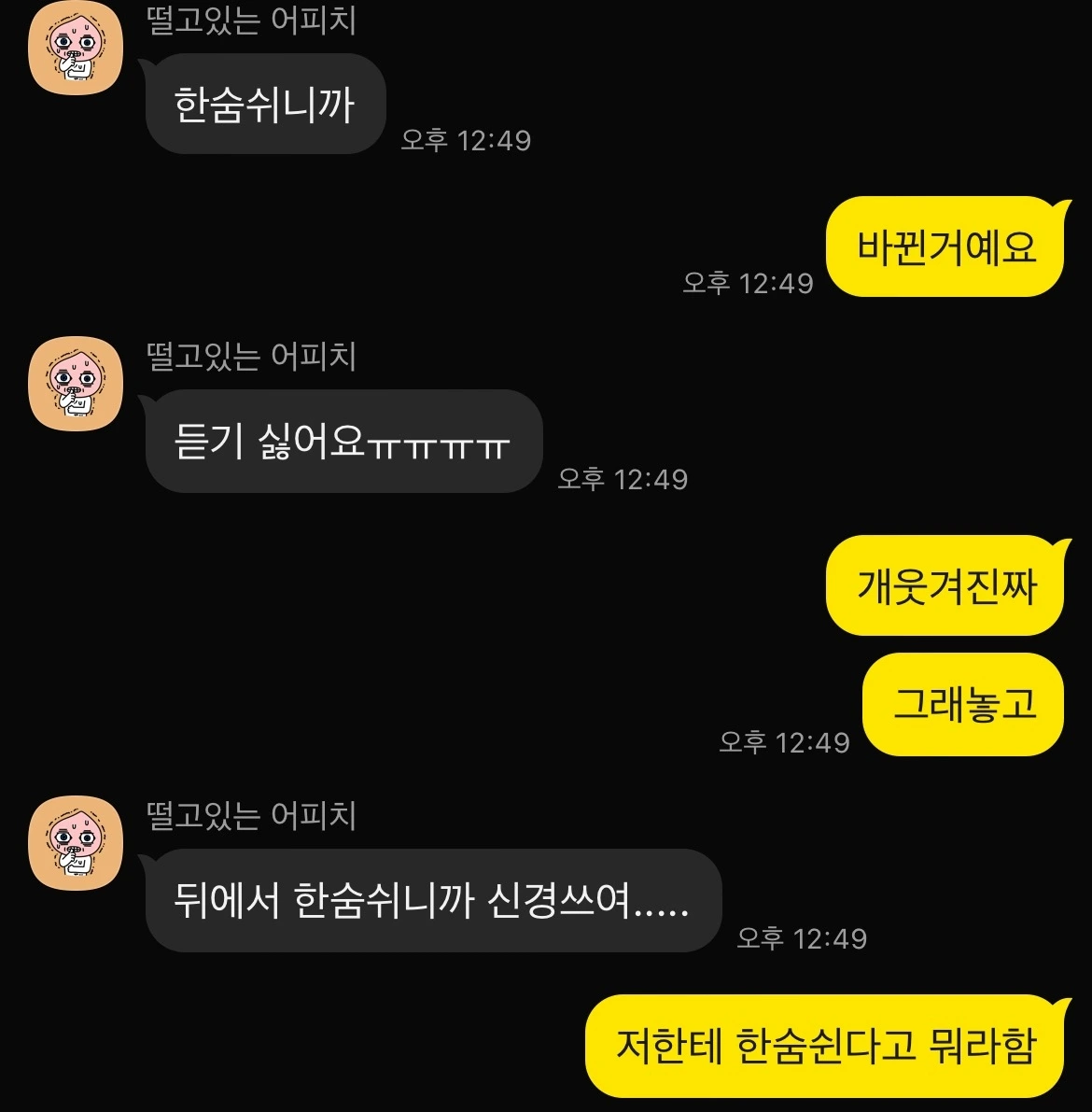Click the 그래놓고 message bubble
The width and height of the screenshot is (1092, 1112).
[x=963, y=704]
